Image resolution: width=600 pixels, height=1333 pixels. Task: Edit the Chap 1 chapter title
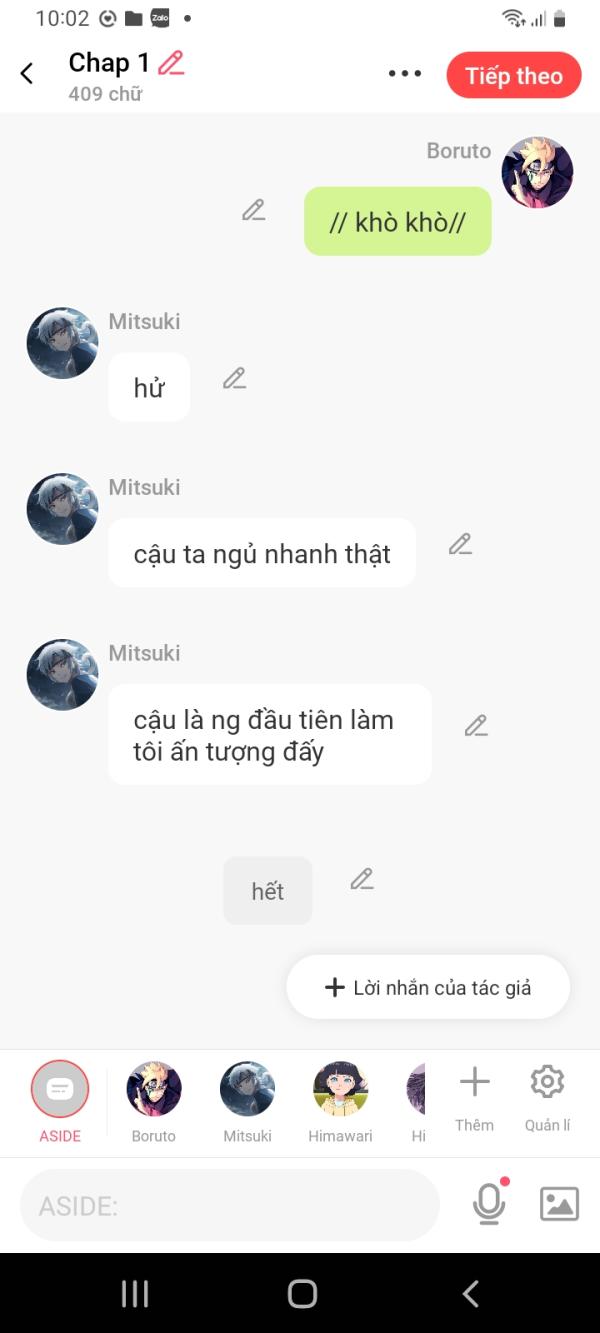[x=171, y=63]
